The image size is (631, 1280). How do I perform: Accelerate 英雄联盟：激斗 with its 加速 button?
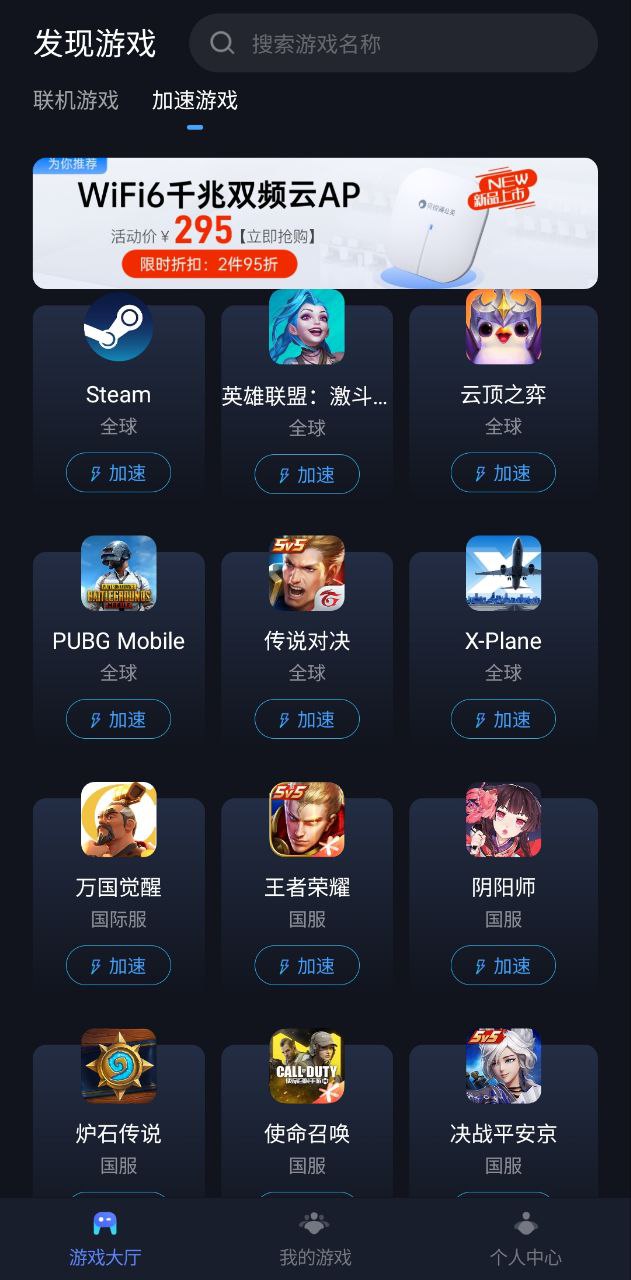pyautogui.click(x=307, y=474)
